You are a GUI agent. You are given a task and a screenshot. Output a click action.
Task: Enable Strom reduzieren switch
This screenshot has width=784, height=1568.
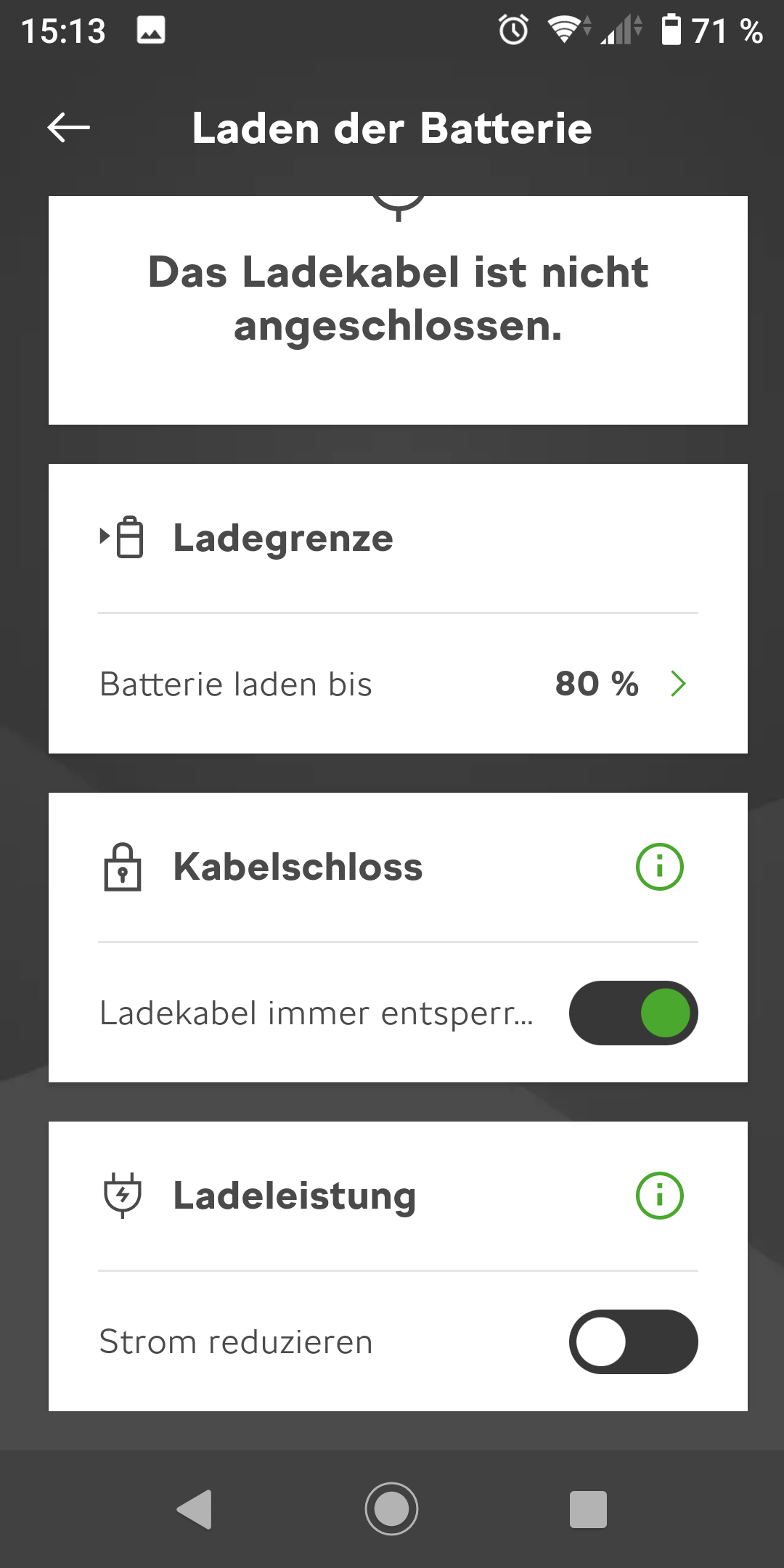point(633,1342)
